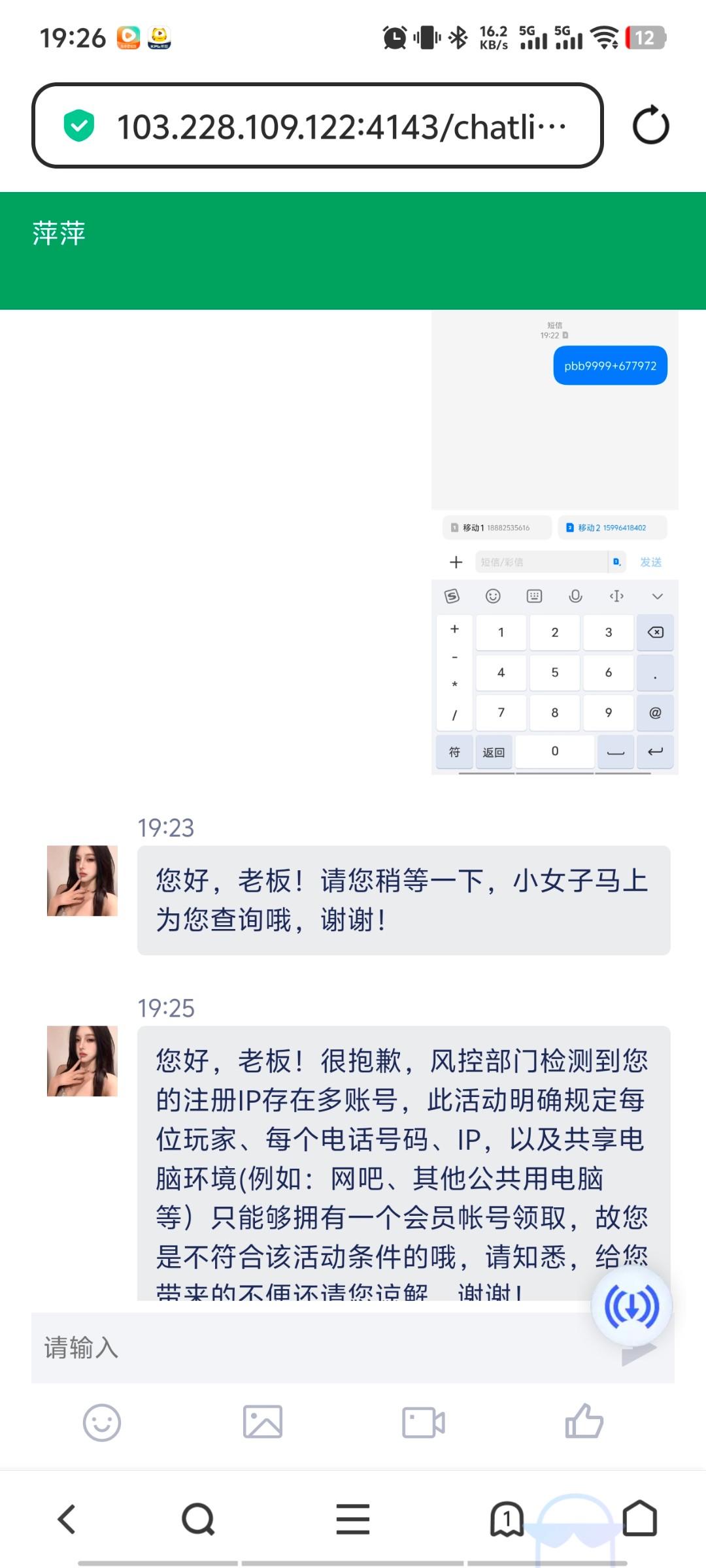
Task: Open the sent SMS screenshot image
Action: tap(554, 542)
